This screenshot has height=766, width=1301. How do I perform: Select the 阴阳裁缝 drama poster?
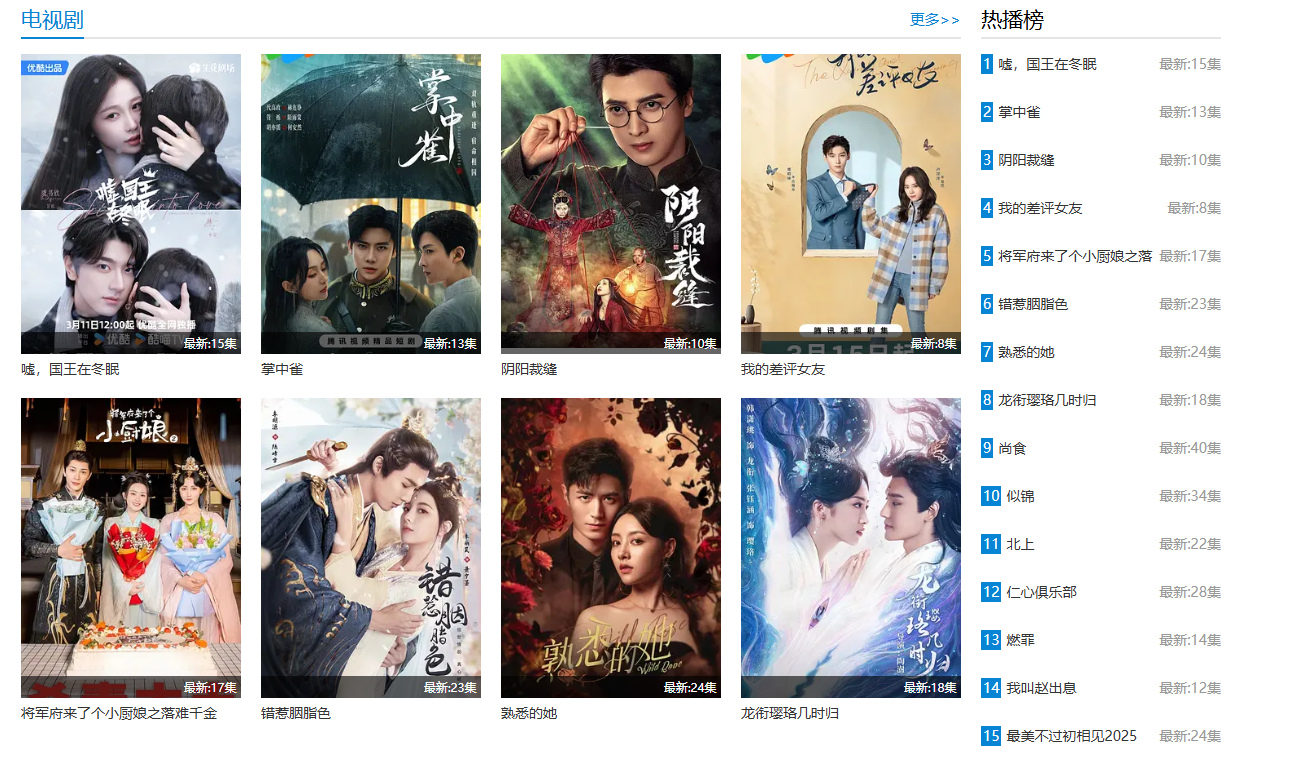click(x=610, y=204)
